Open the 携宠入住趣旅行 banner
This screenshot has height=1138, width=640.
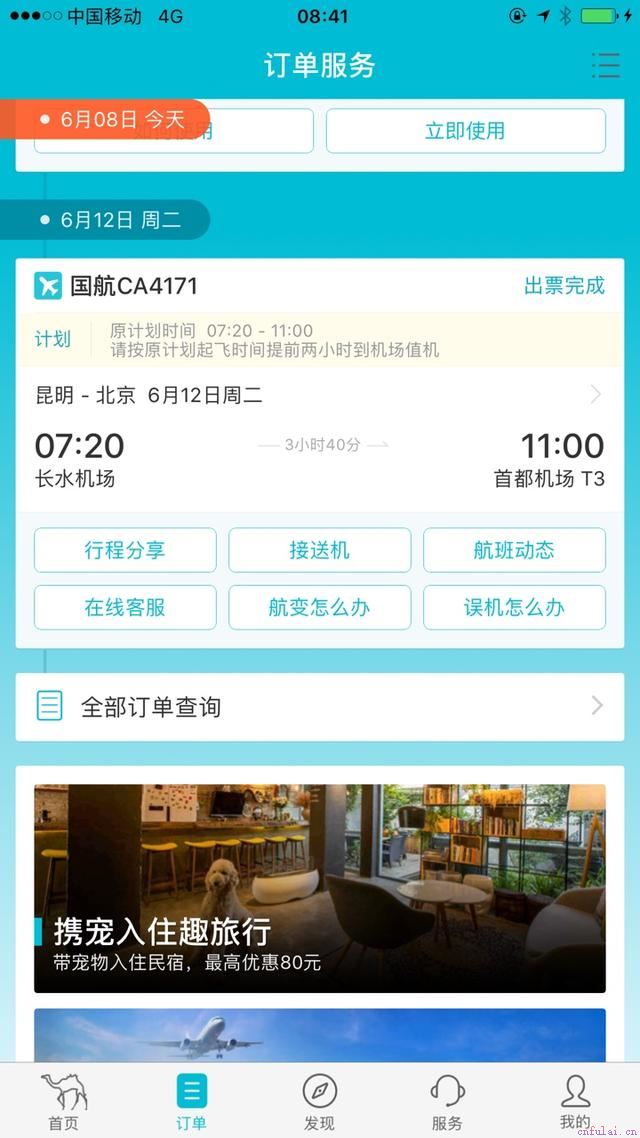point(319,888)
